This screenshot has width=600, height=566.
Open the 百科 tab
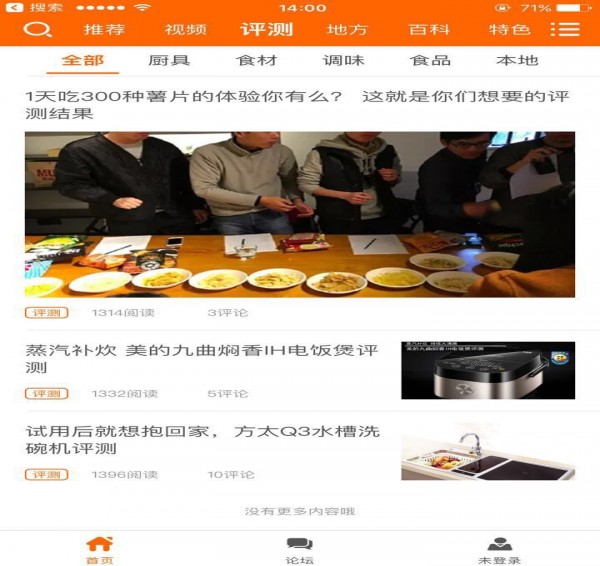coord(428,29)
